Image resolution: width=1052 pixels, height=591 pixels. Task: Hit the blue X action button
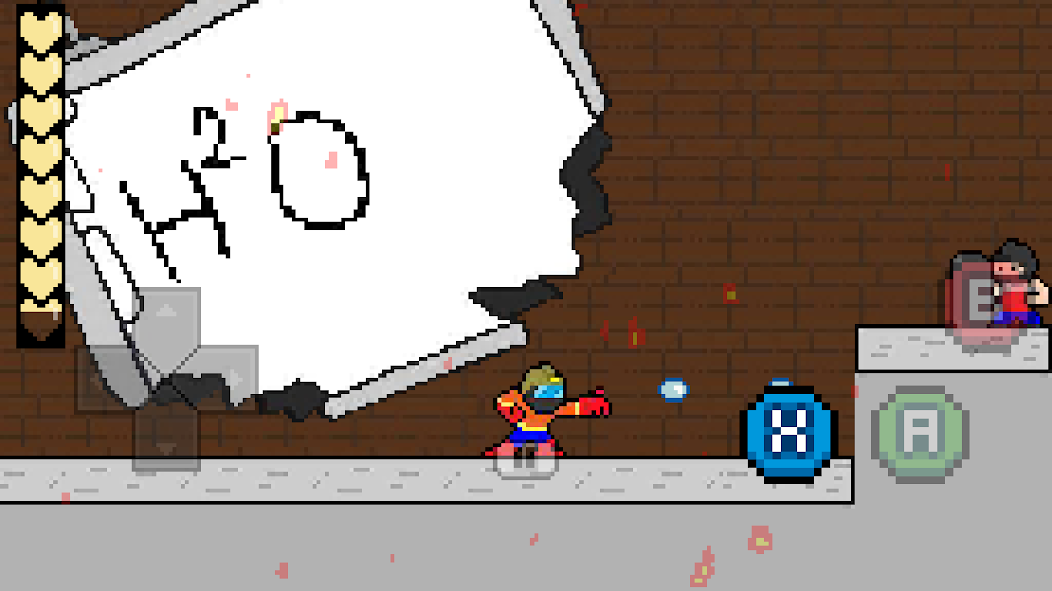(788, 434)
